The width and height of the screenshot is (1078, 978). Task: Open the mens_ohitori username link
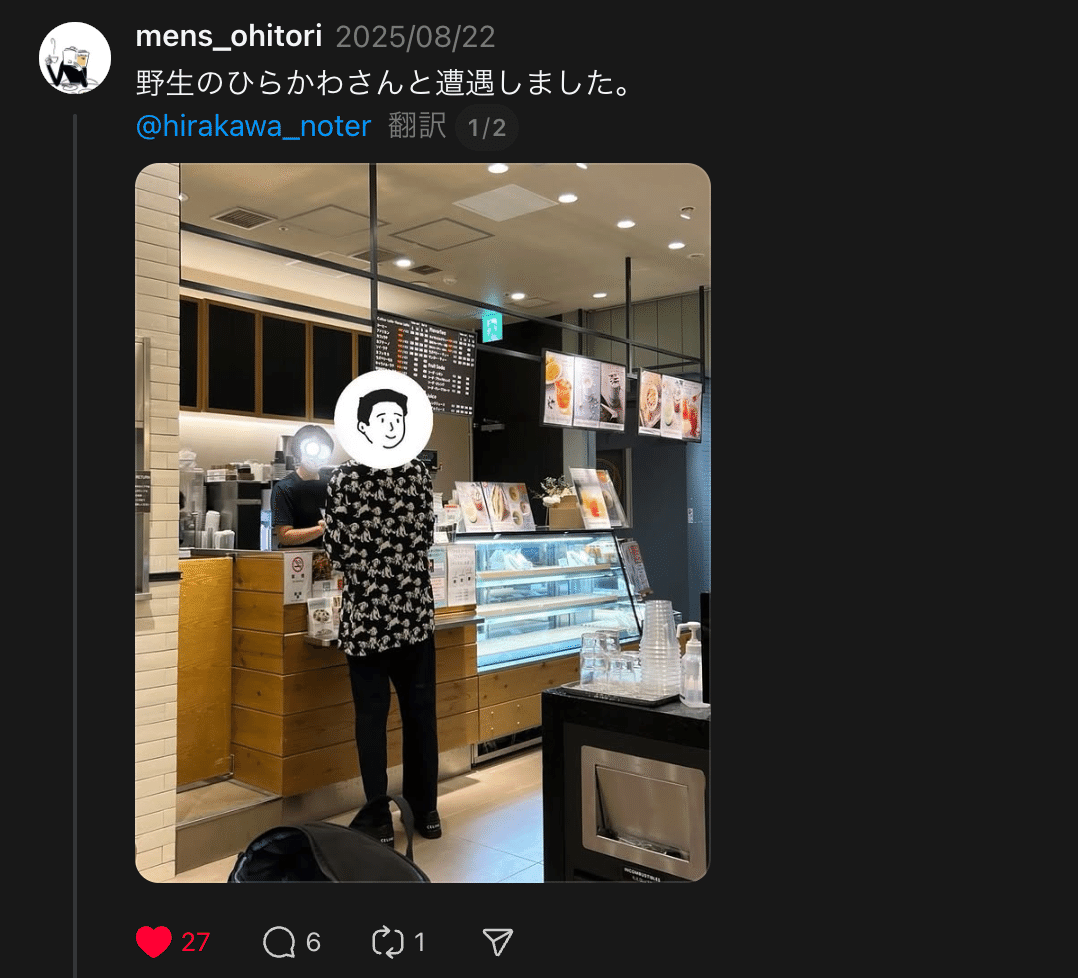pos(229,37)
